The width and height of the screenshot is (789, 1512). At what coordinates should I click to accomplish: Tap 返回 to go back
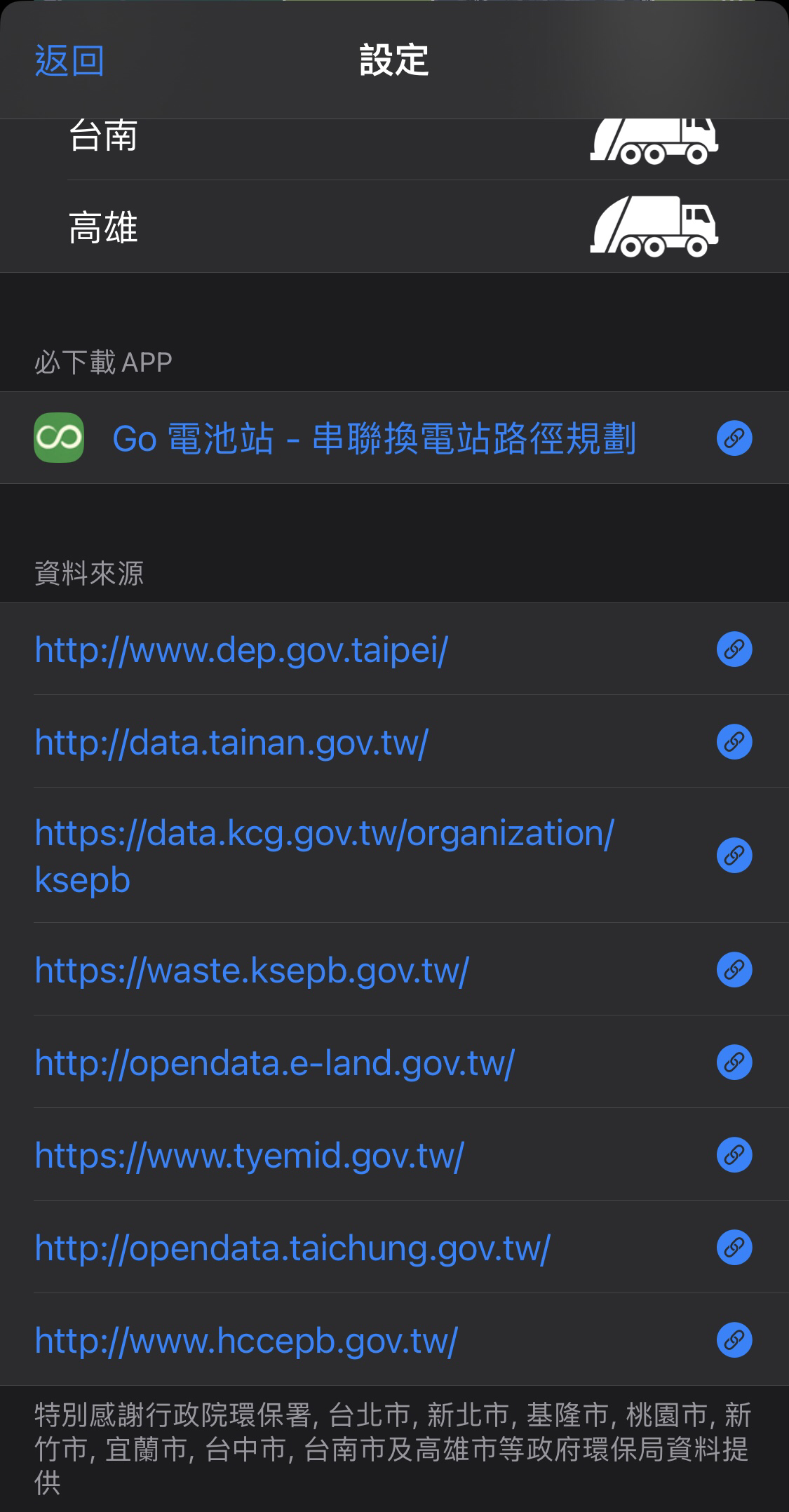[69, 60]
